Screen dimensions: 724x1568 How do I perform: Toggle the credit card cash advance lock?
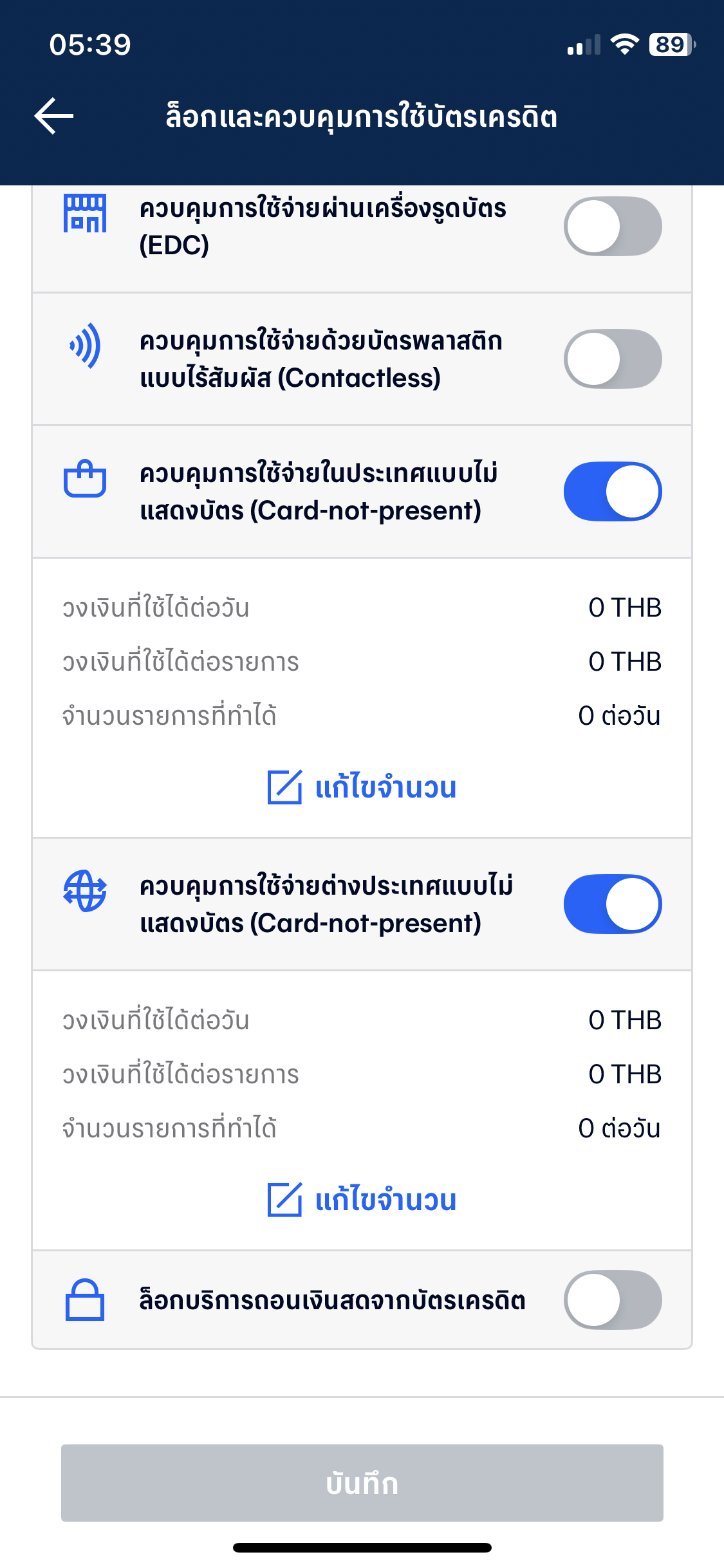tap(613, 1300)
